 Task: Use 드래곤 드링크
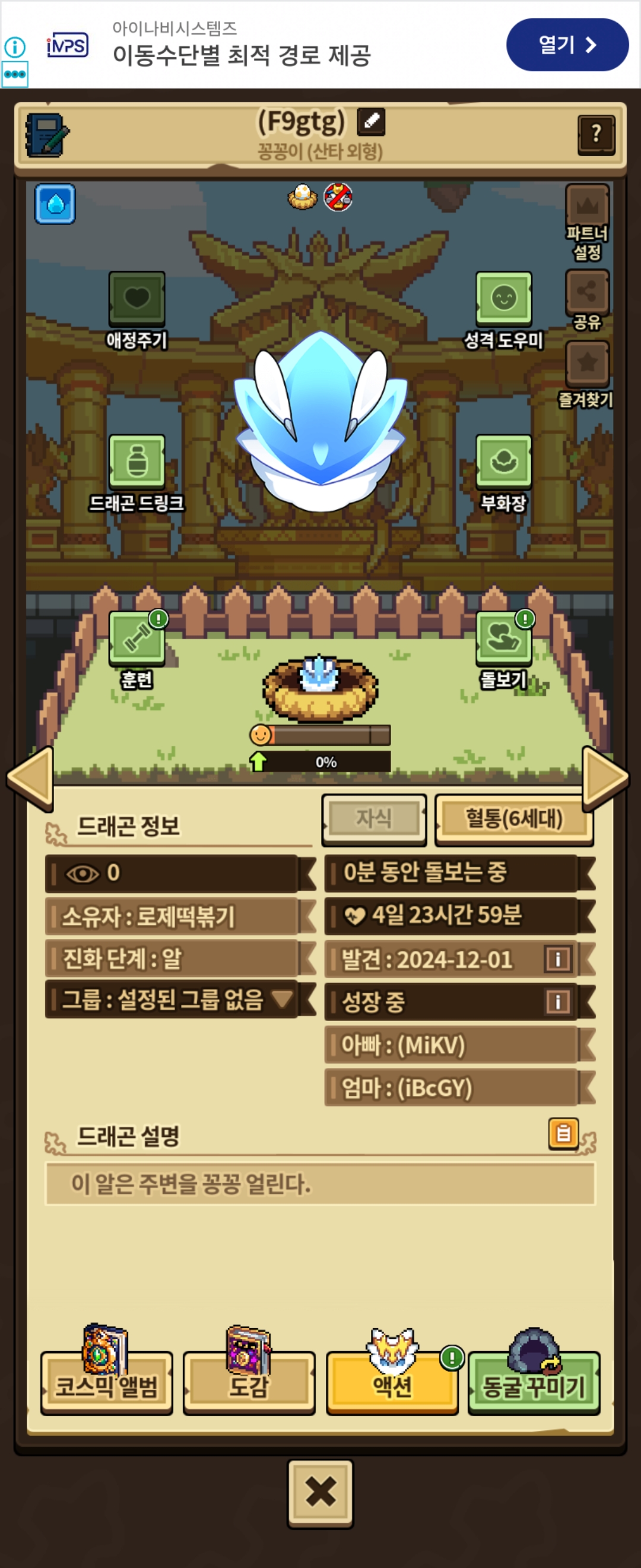[137, 462]
